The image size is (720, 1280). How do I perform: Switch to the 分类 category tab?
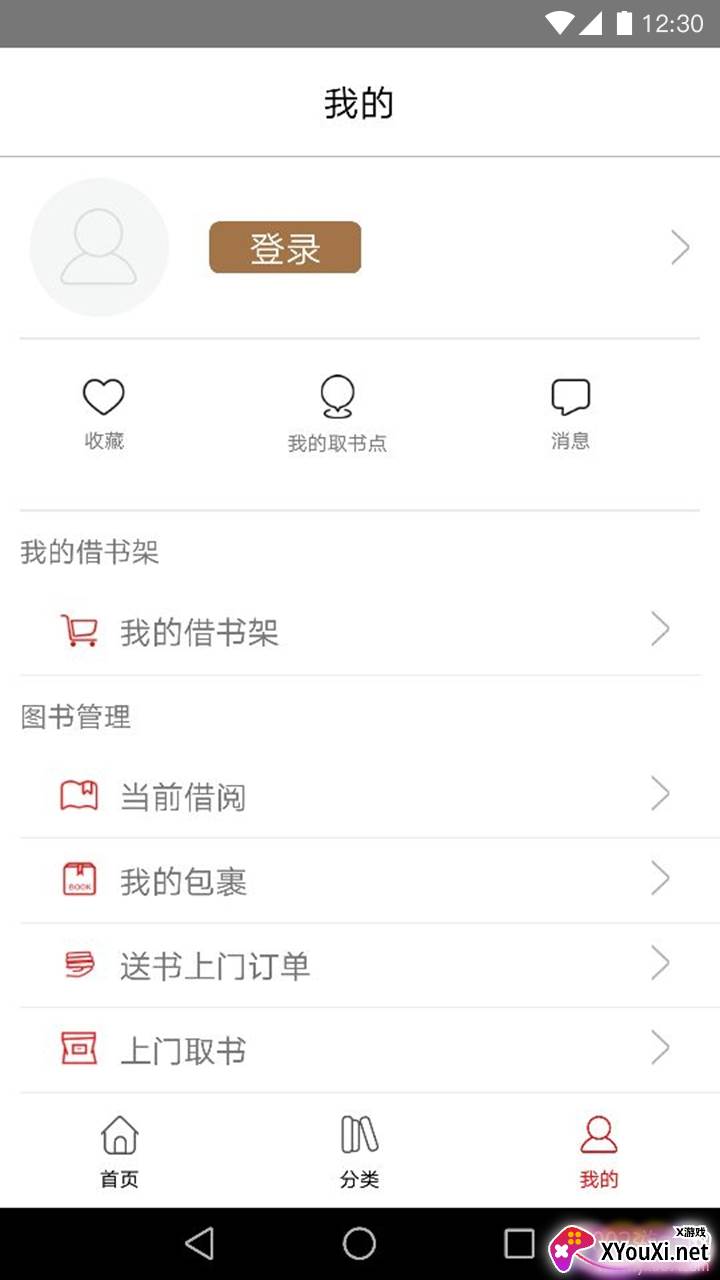click(x=359, y=1151)
